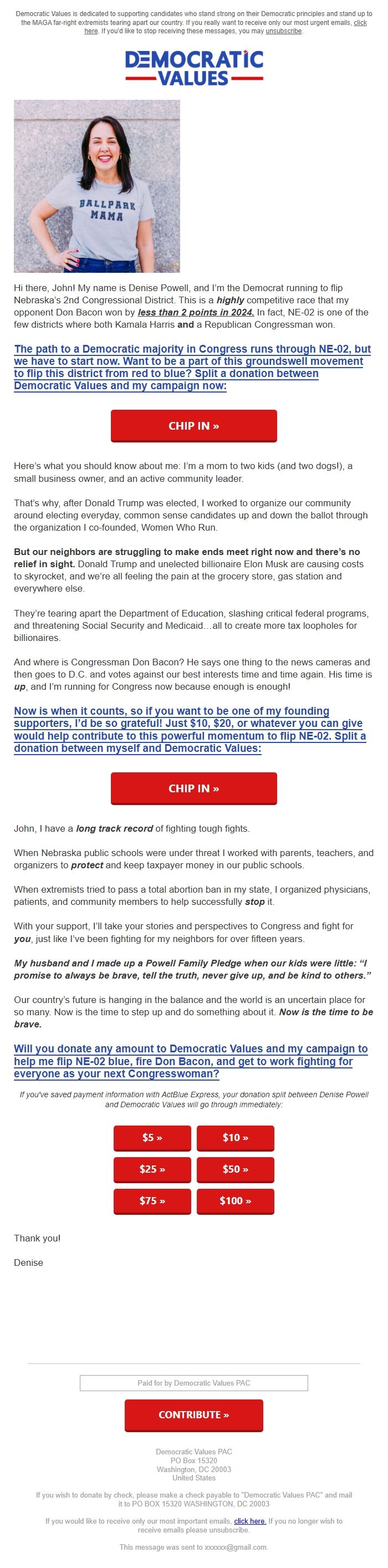
Task: Tap the CONTRIBUTE button in footer
Action: (x=193, y=1414)
